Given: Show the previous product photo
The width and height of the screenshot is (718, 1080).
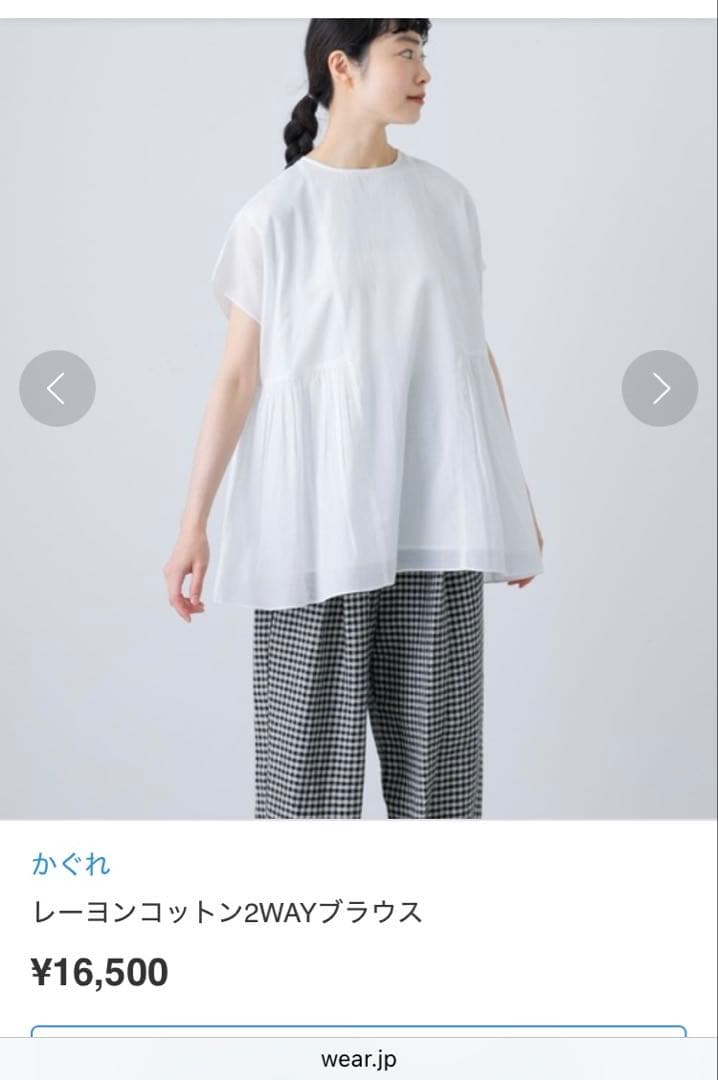Looking at the screenshot, I should coord(57,388).
